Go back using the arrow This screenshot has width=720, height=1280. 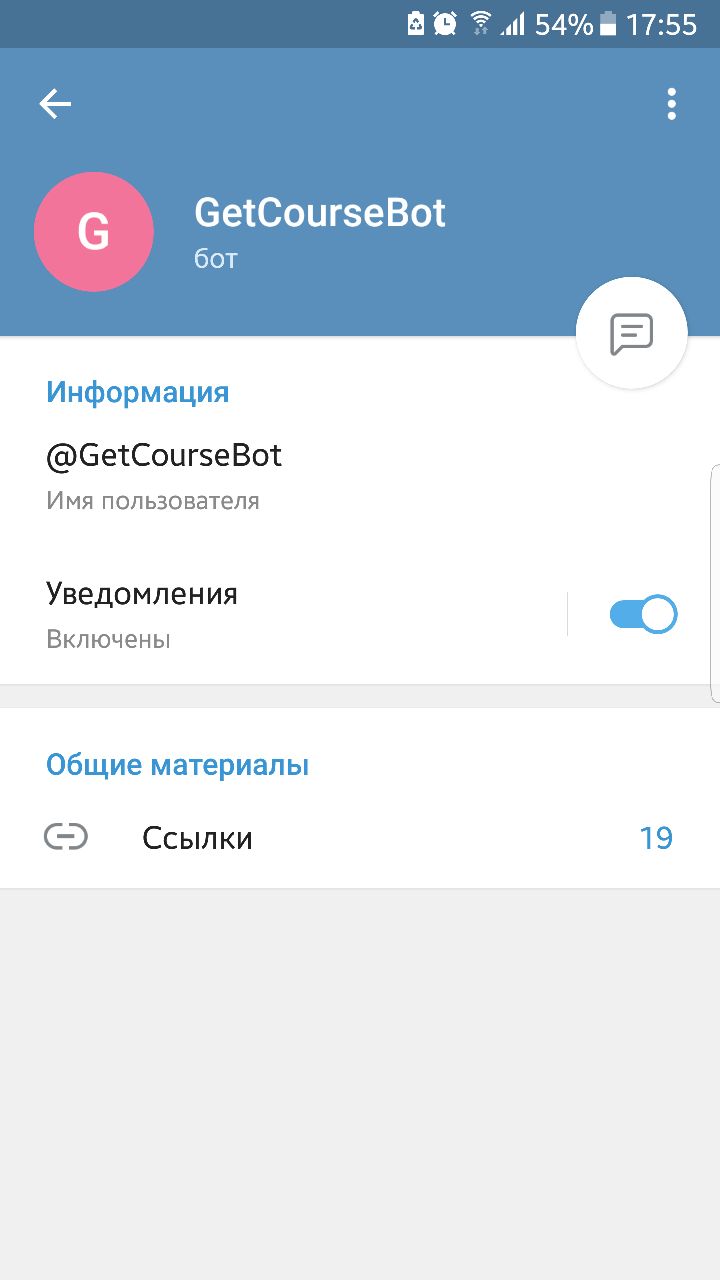pyautogui.click(x=55, y=104)
